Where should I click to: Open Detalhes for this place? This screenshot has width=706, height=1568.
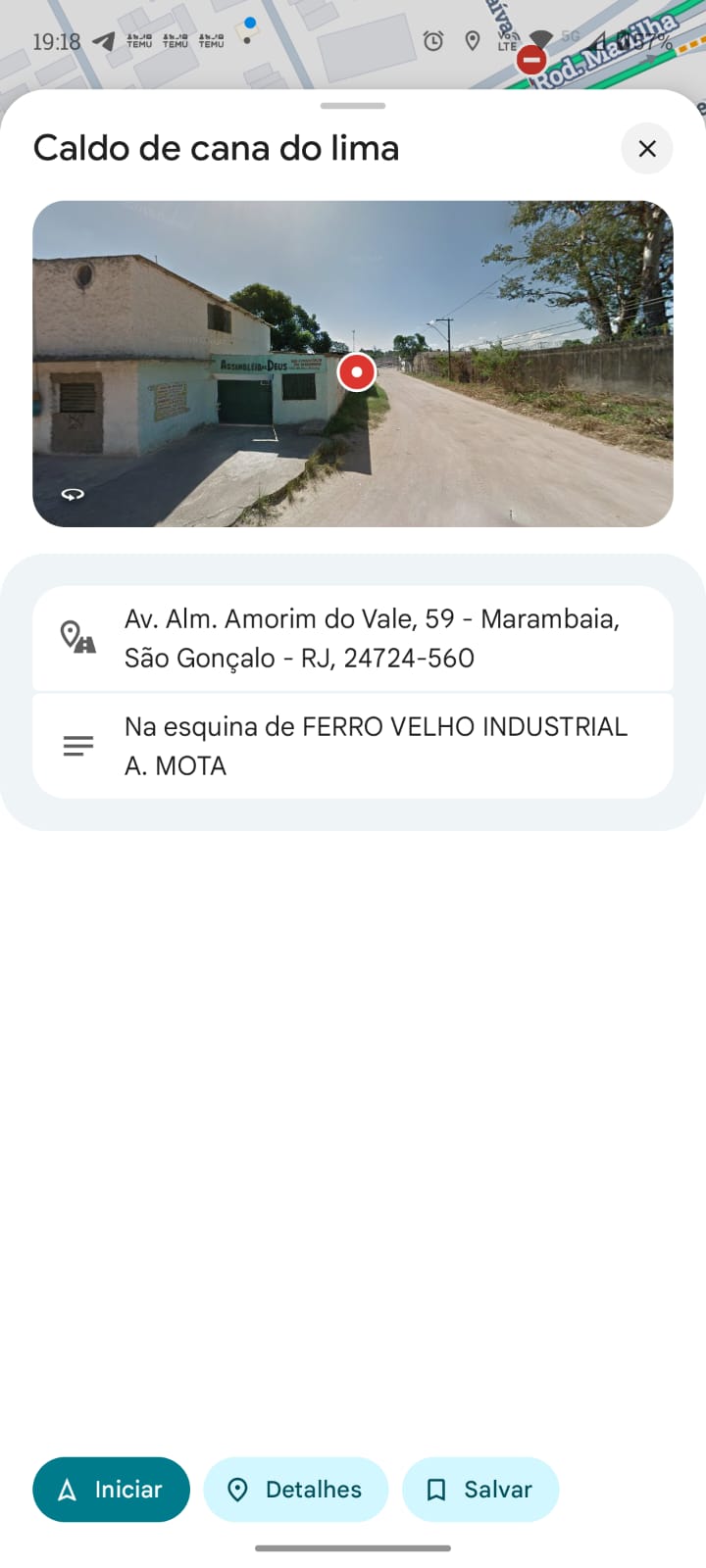tap(295, 1489)
